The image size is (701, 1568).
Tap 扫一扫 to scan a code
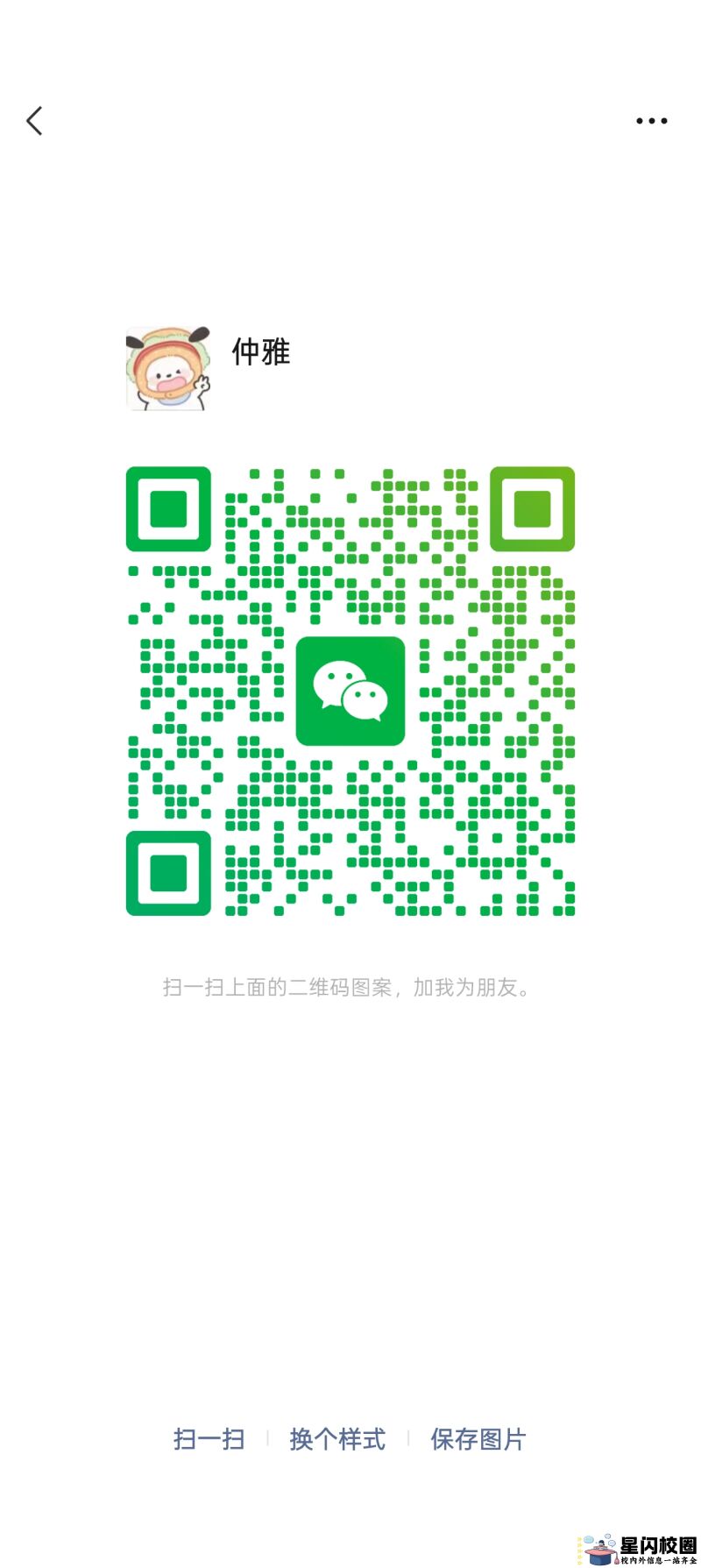[x=209, y=1439]
